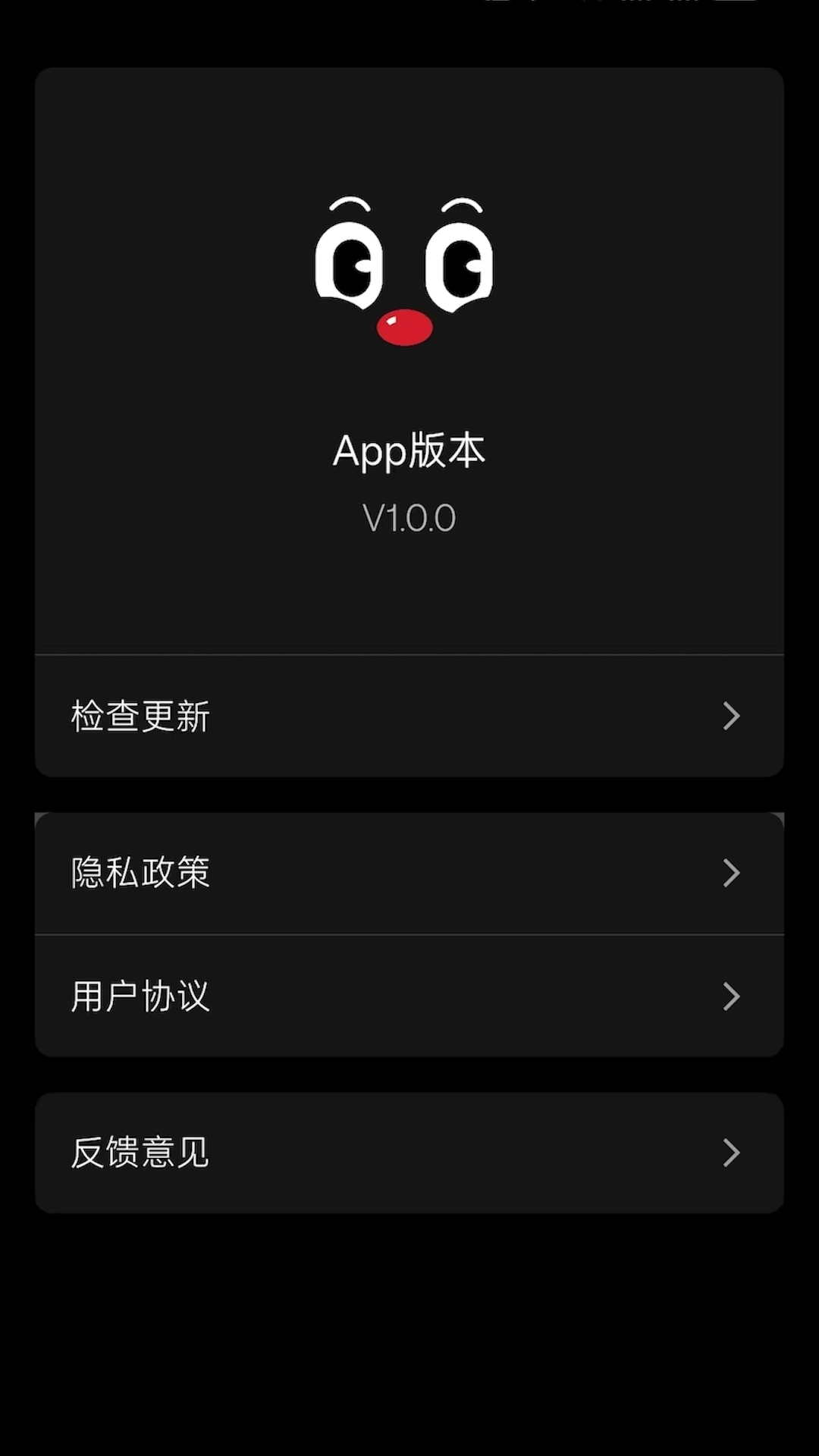819x1456 pixels.
Task: Open 用户协议 via its chevron
Action: pos(730,996)
